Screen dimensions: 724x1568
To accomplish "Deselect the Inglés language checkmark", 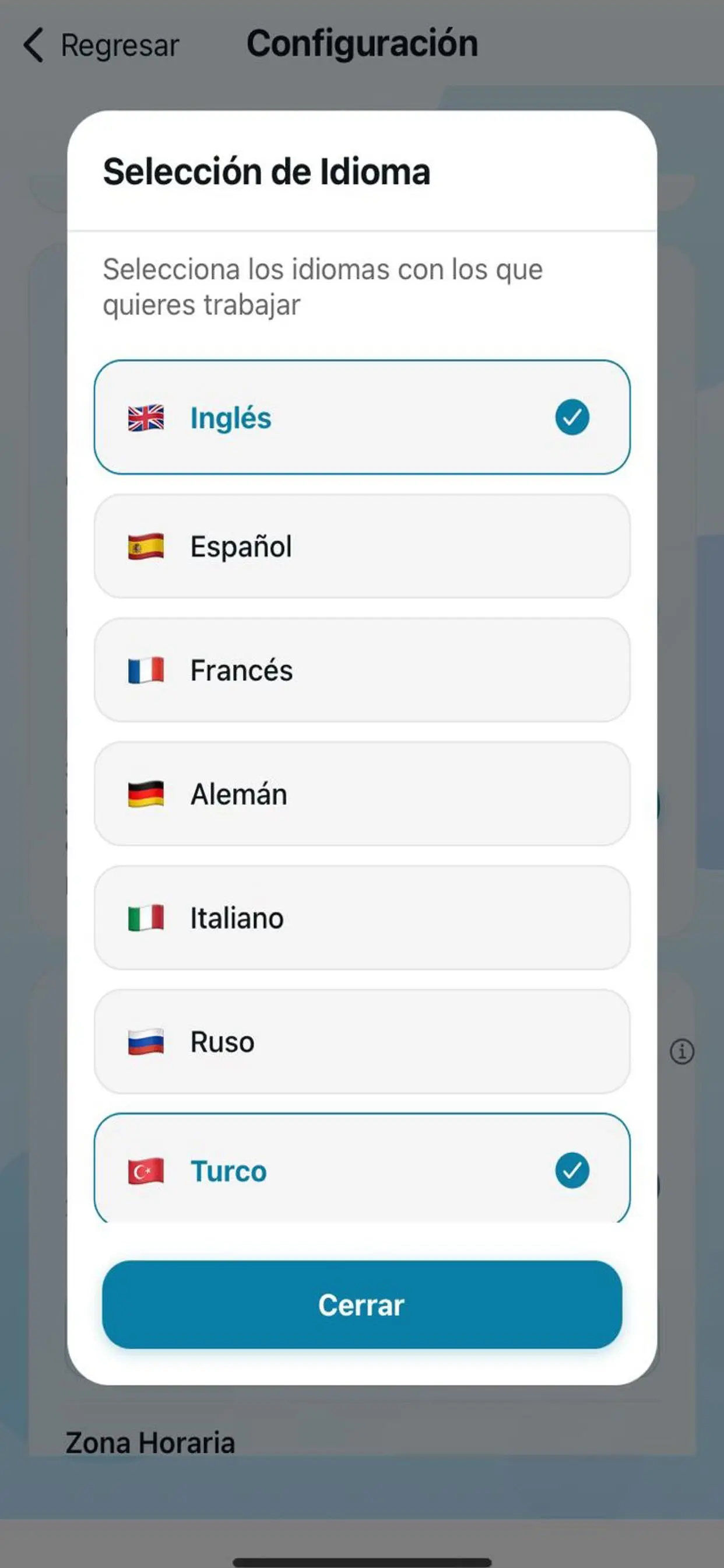I will [x=572, y=418].
